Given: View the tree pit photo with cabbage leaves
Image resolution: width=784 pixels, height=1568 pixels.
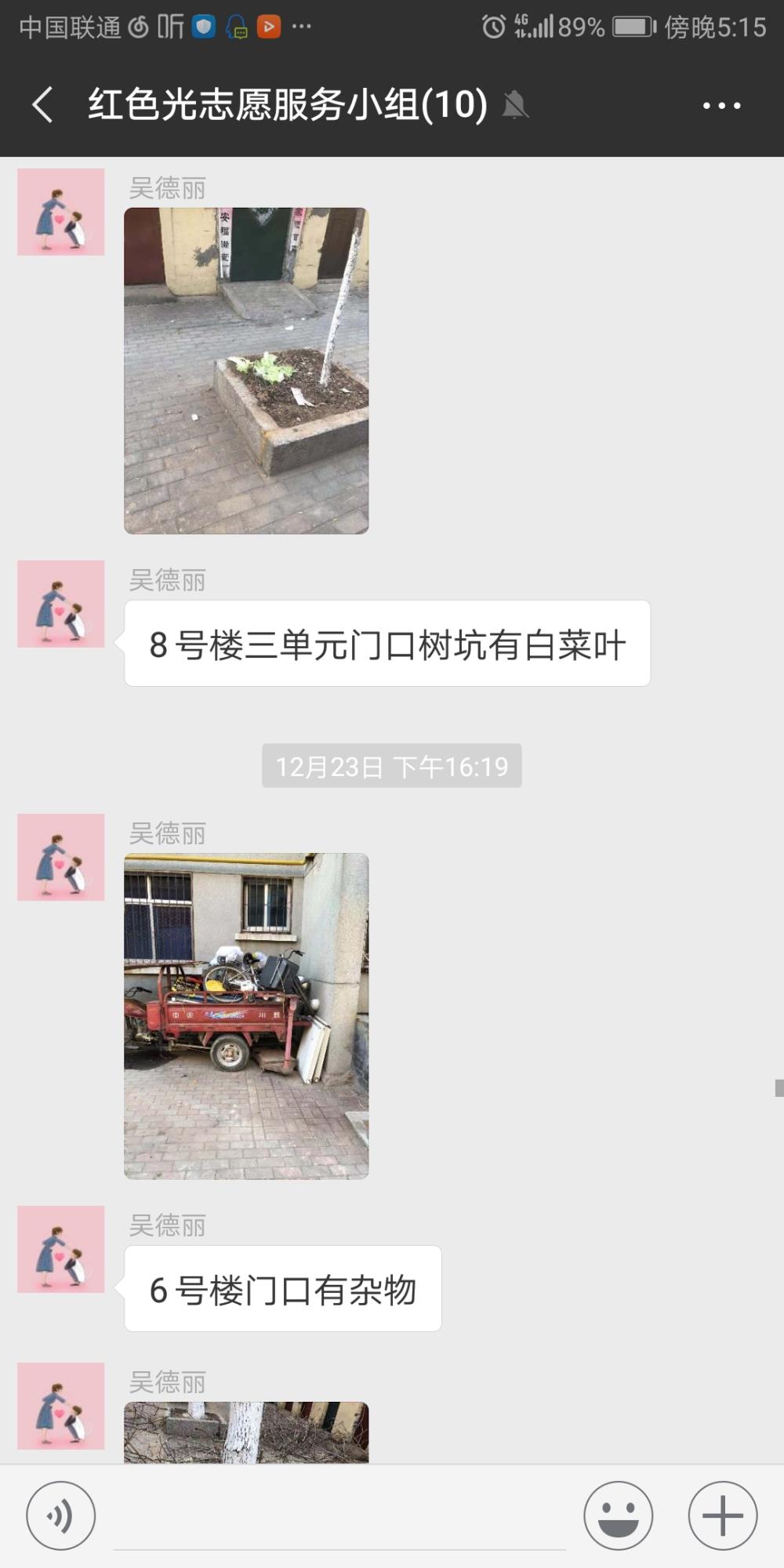Looking at the screenshot, I should 246,371.
